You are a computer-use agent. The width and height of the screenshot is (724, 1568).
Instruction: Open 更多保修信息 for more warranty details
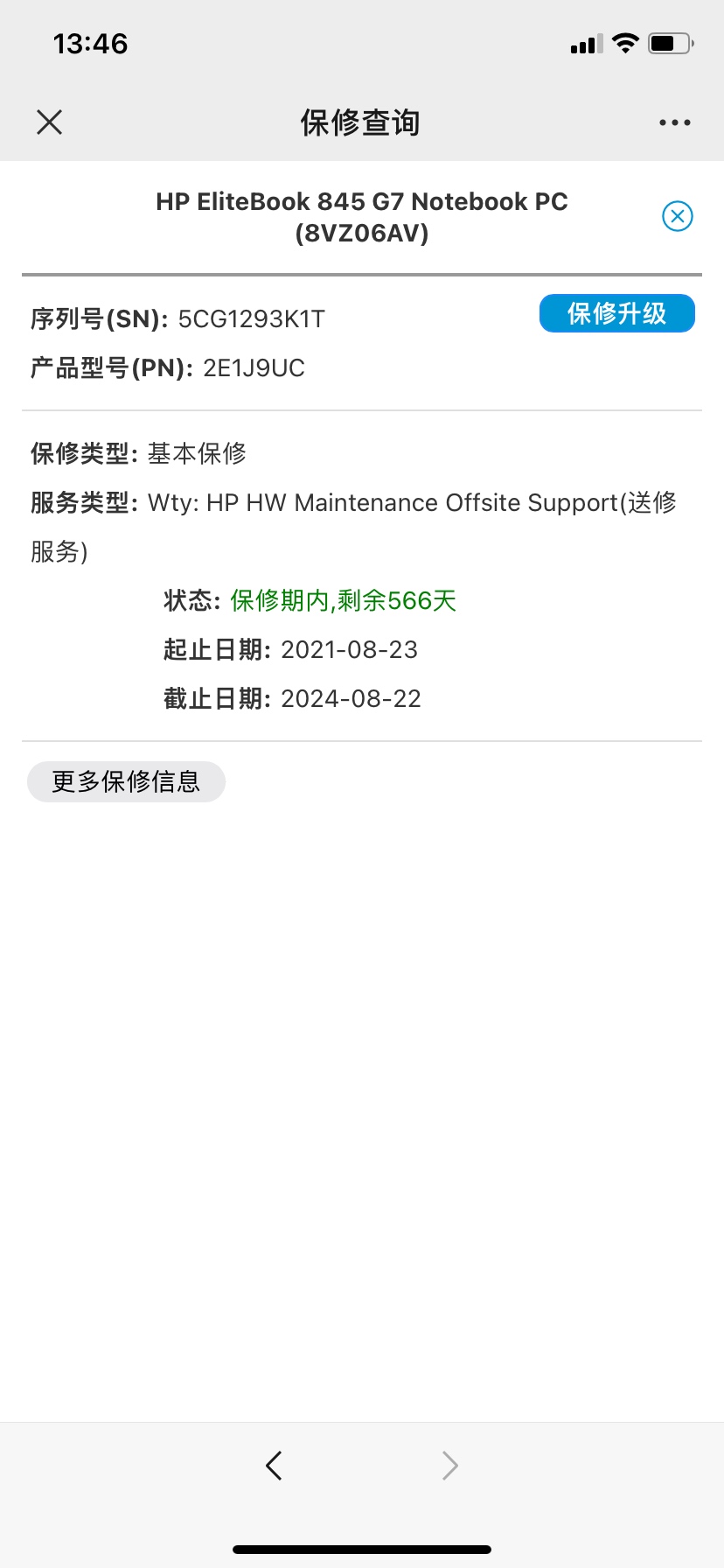[126, 781]
